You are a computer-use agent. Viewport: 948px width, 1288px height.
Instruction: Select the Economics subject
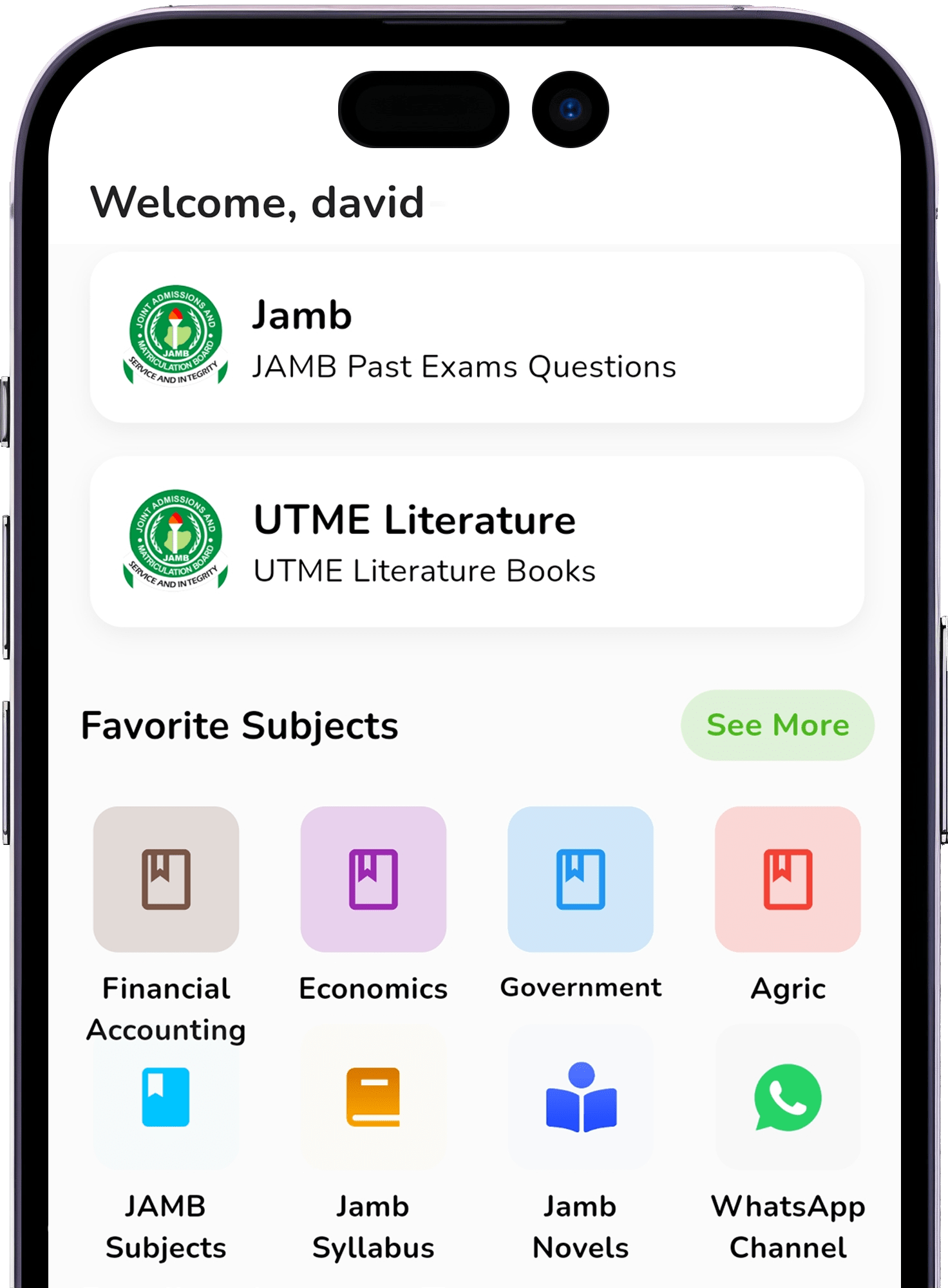click(374, 879)
